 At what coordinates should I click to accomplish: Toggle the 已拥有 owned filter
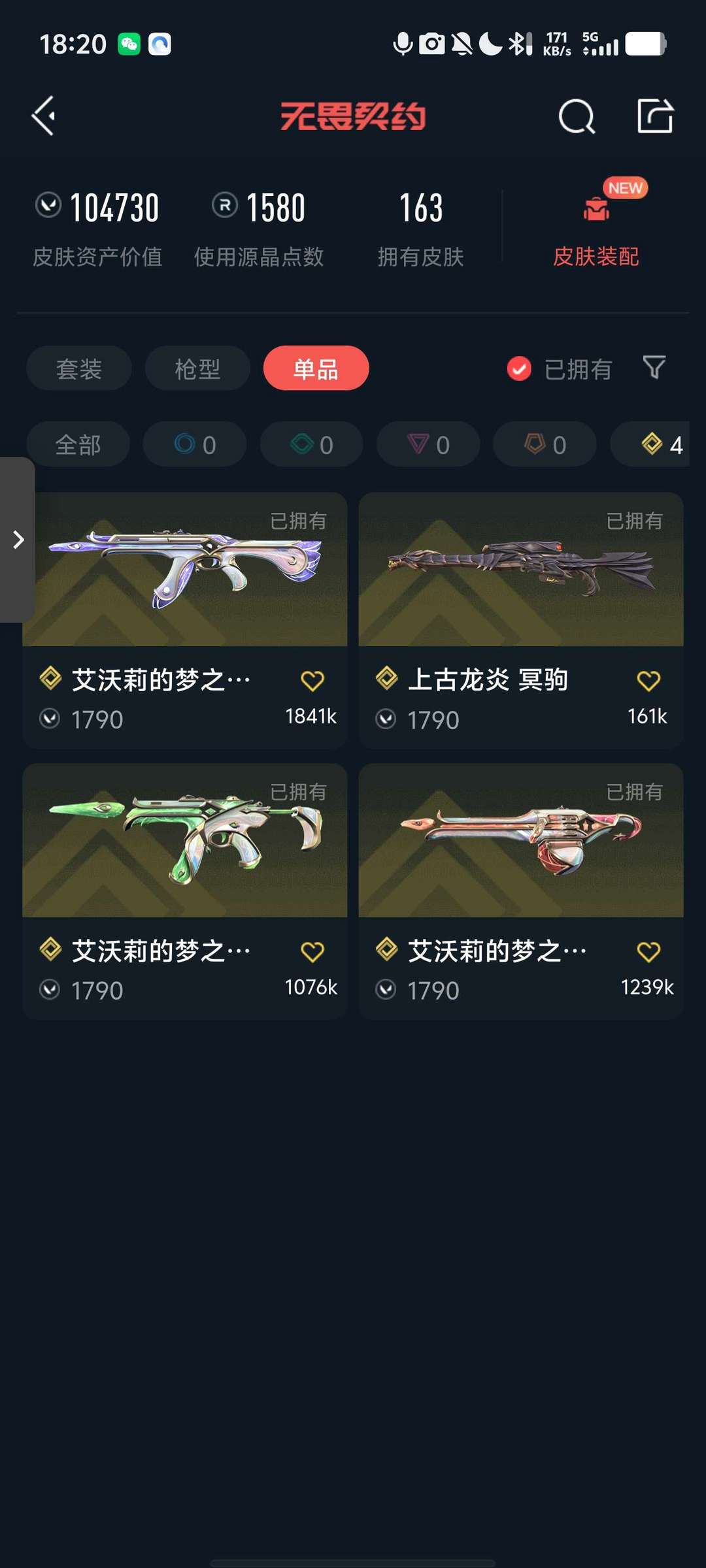click(560, 368)
